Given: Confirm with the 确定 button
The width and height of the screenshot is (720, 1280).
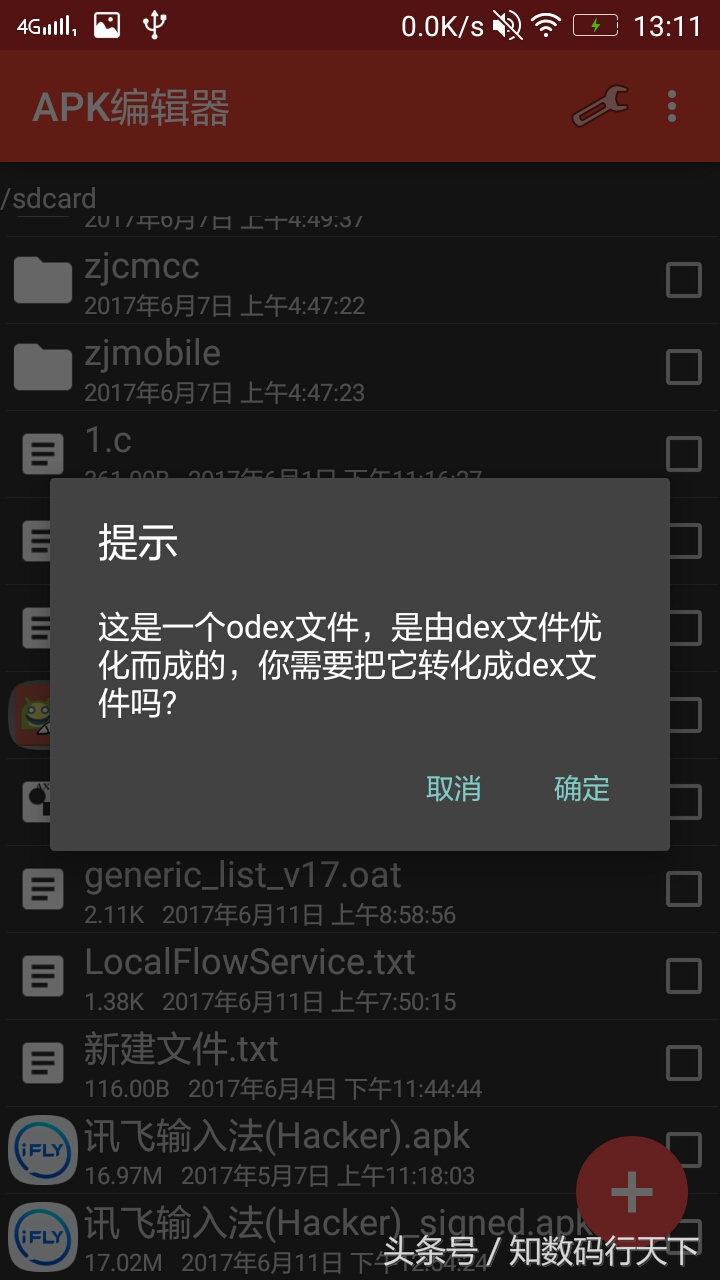Looking at the screenshot, I should click(x=581, y=788).
